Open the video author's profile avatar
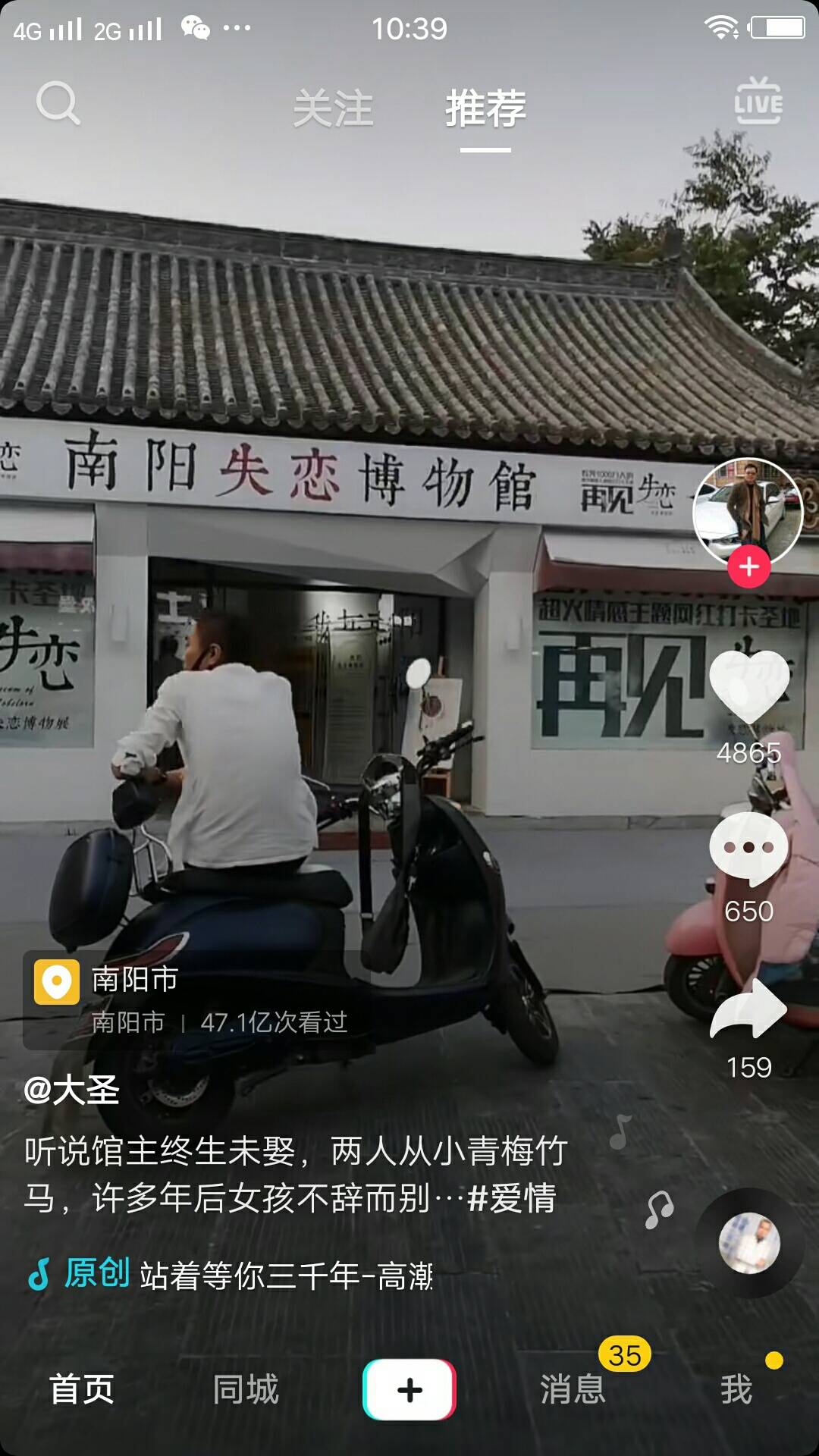Viewport: 819px width, 1456px height. (748, 510)
